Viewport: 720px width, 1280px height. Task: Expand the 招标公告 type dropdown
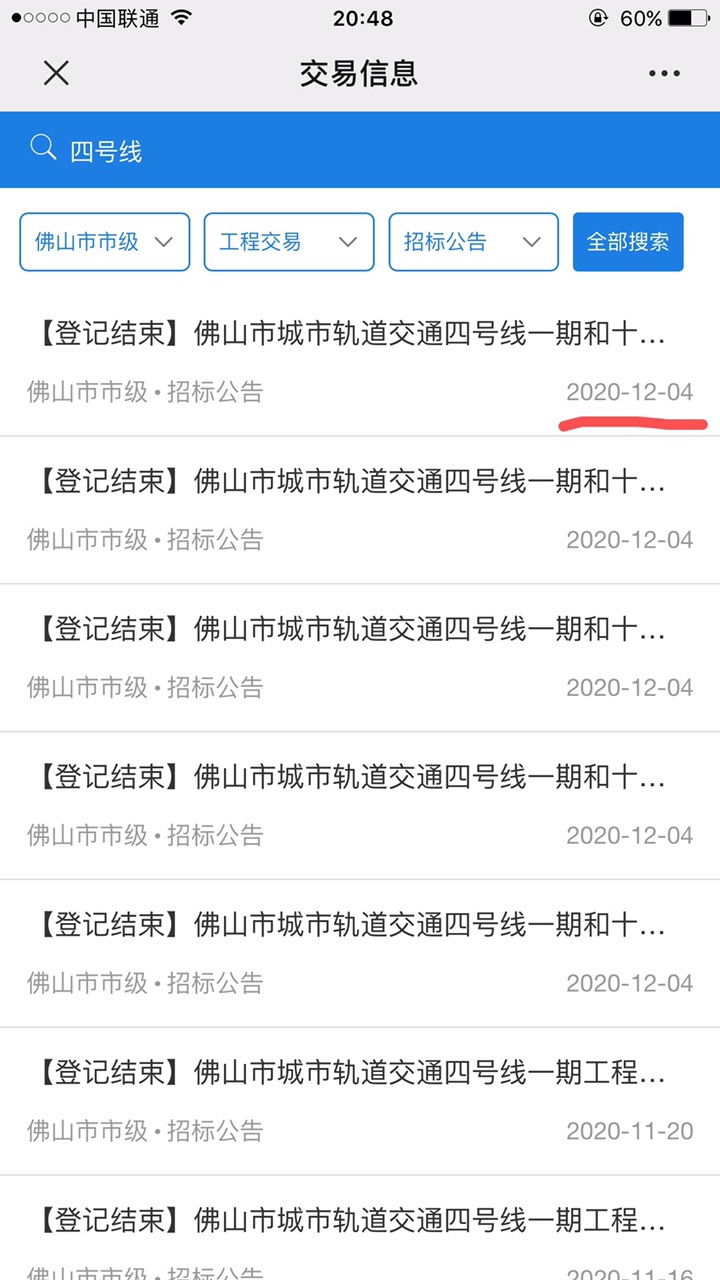tap(473, 242)
